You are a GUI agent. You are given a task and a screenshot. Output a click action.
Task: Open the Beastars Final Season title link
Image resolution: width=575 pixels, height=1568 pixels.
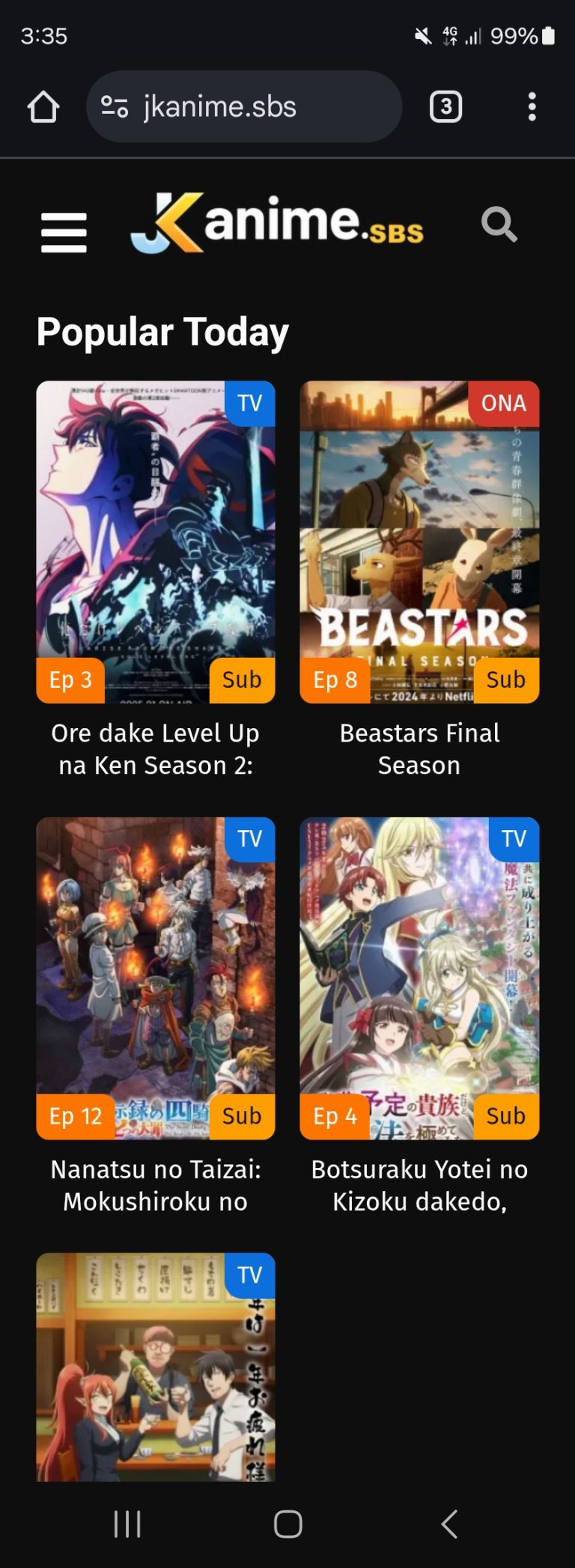[x=419, y=749]
